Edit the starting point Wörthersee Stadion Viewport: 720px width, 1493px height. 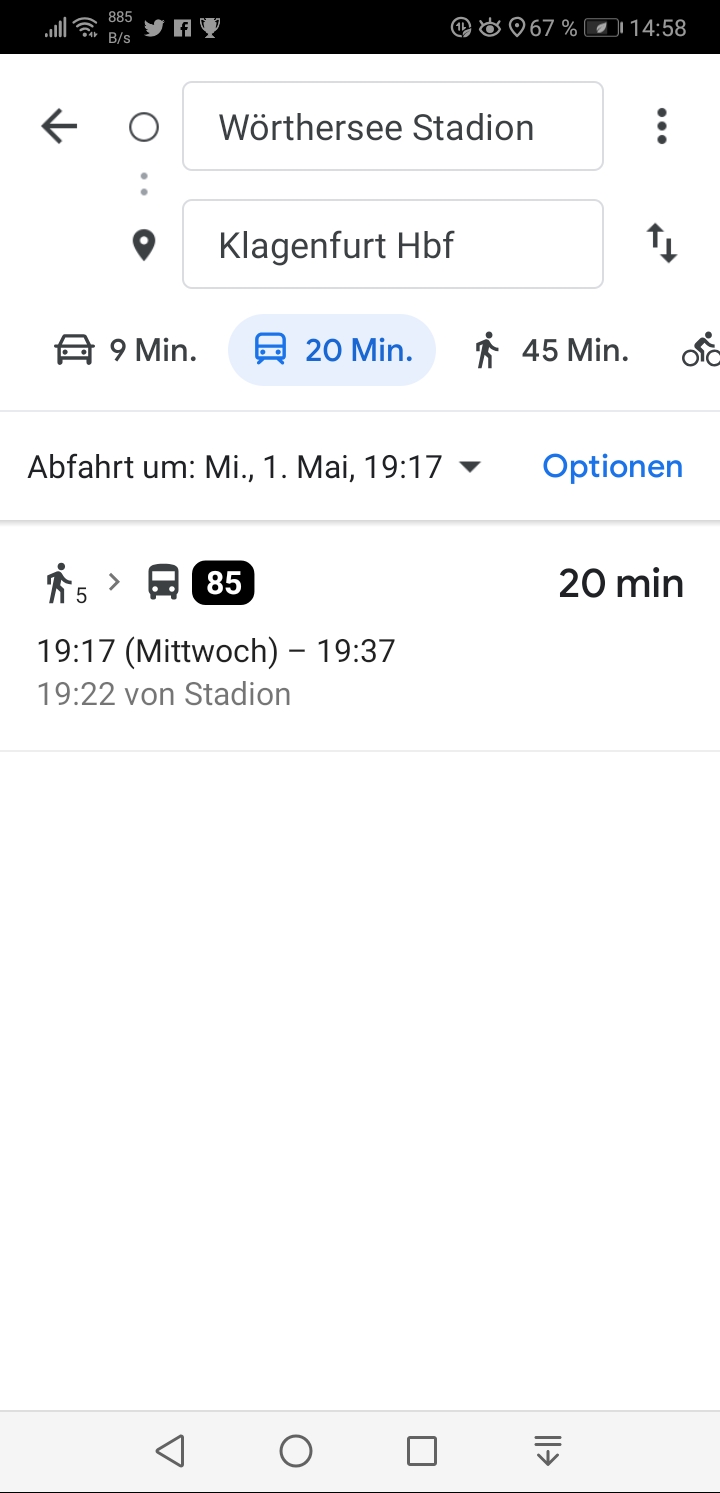point(393,126)
